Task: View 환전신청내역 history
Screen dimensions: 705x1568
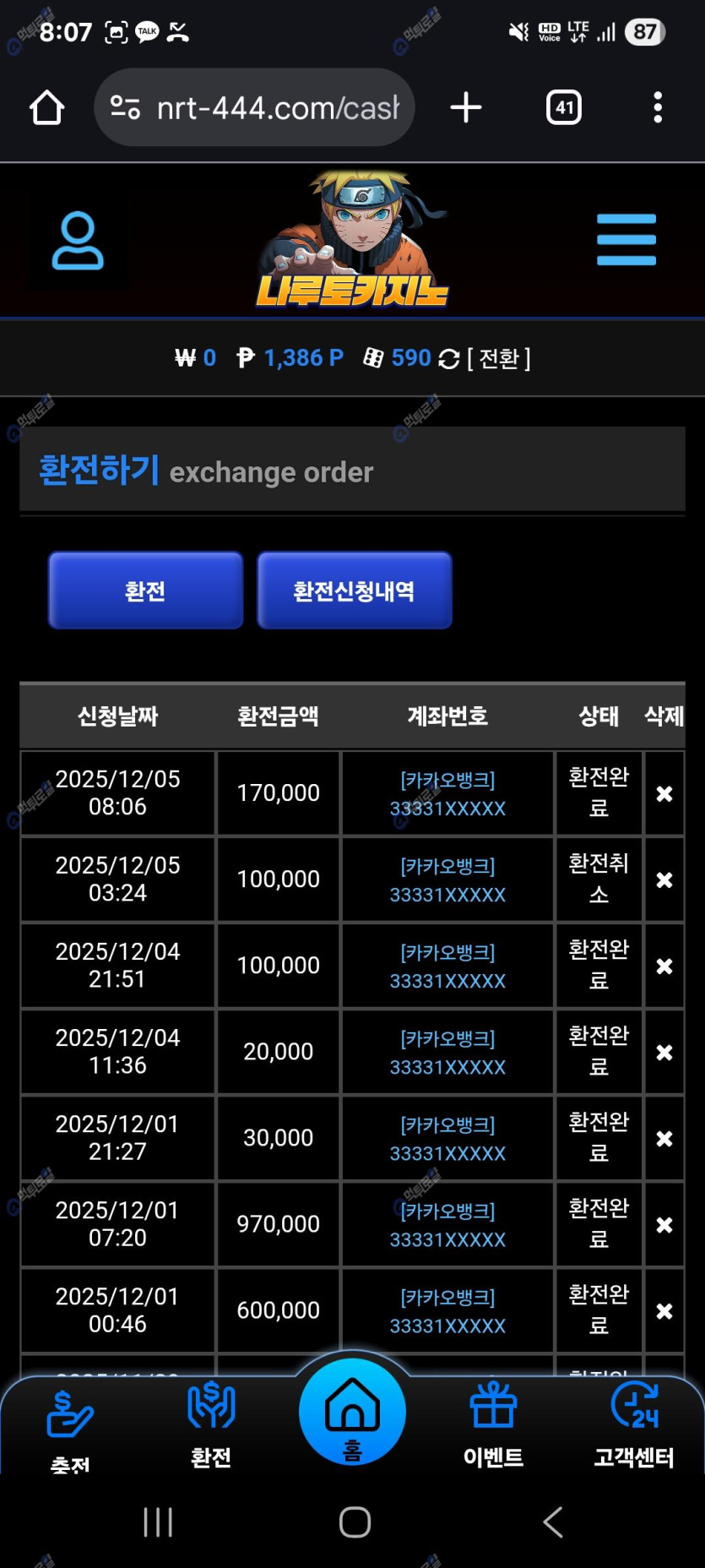Action: click(354, 591)
